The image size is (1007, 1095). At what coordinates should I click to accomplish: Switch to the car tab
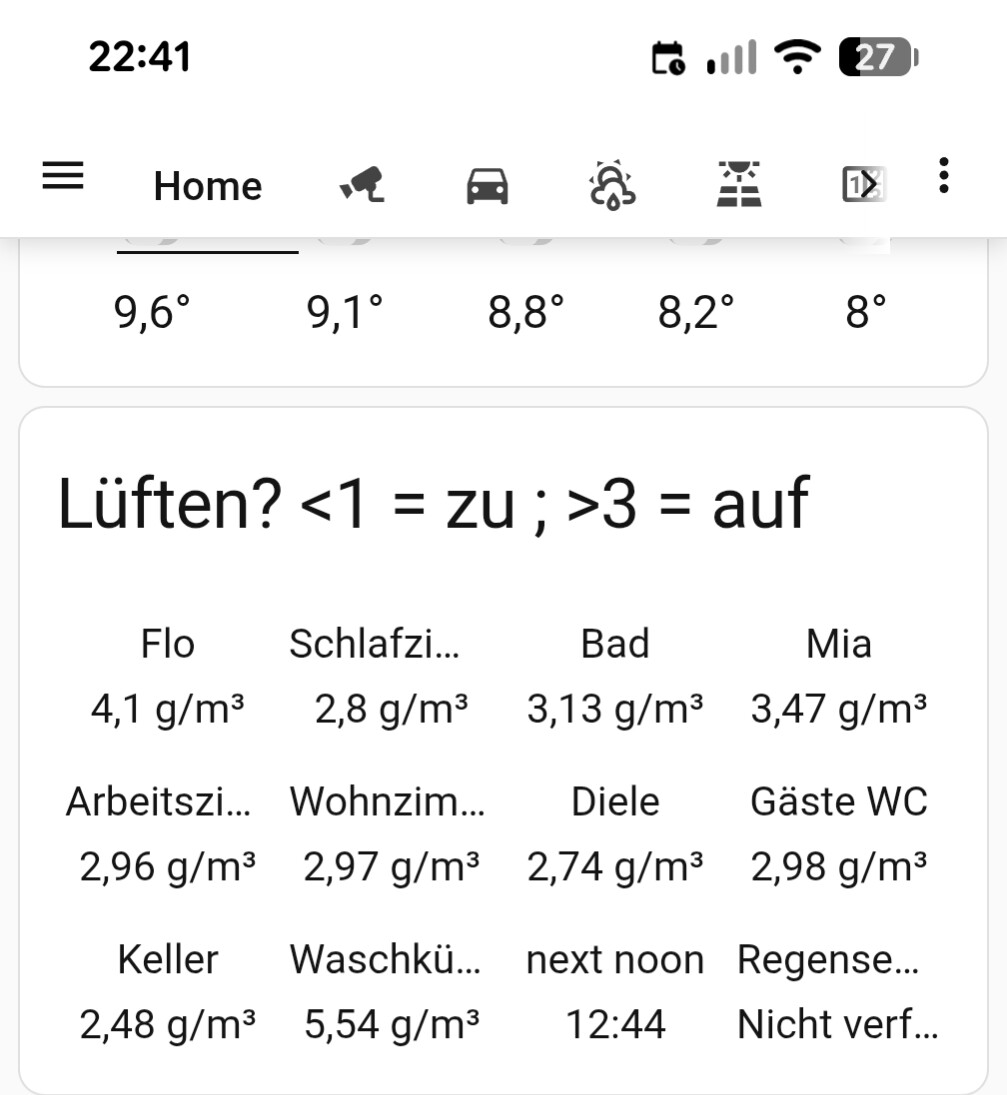coord(487,186)
